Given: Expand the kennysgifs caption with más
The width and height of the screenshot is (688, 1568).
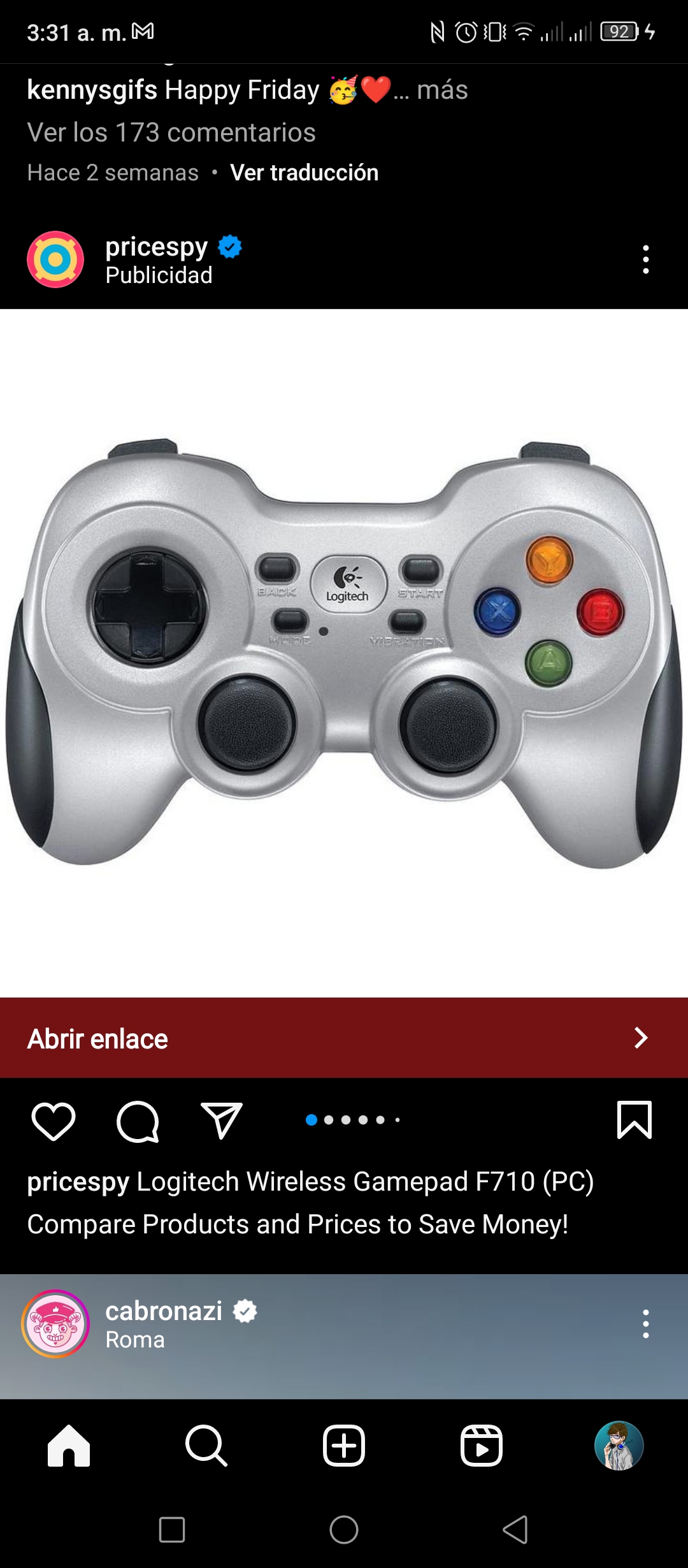Looking at the screenshot, I should coord(442,90).
